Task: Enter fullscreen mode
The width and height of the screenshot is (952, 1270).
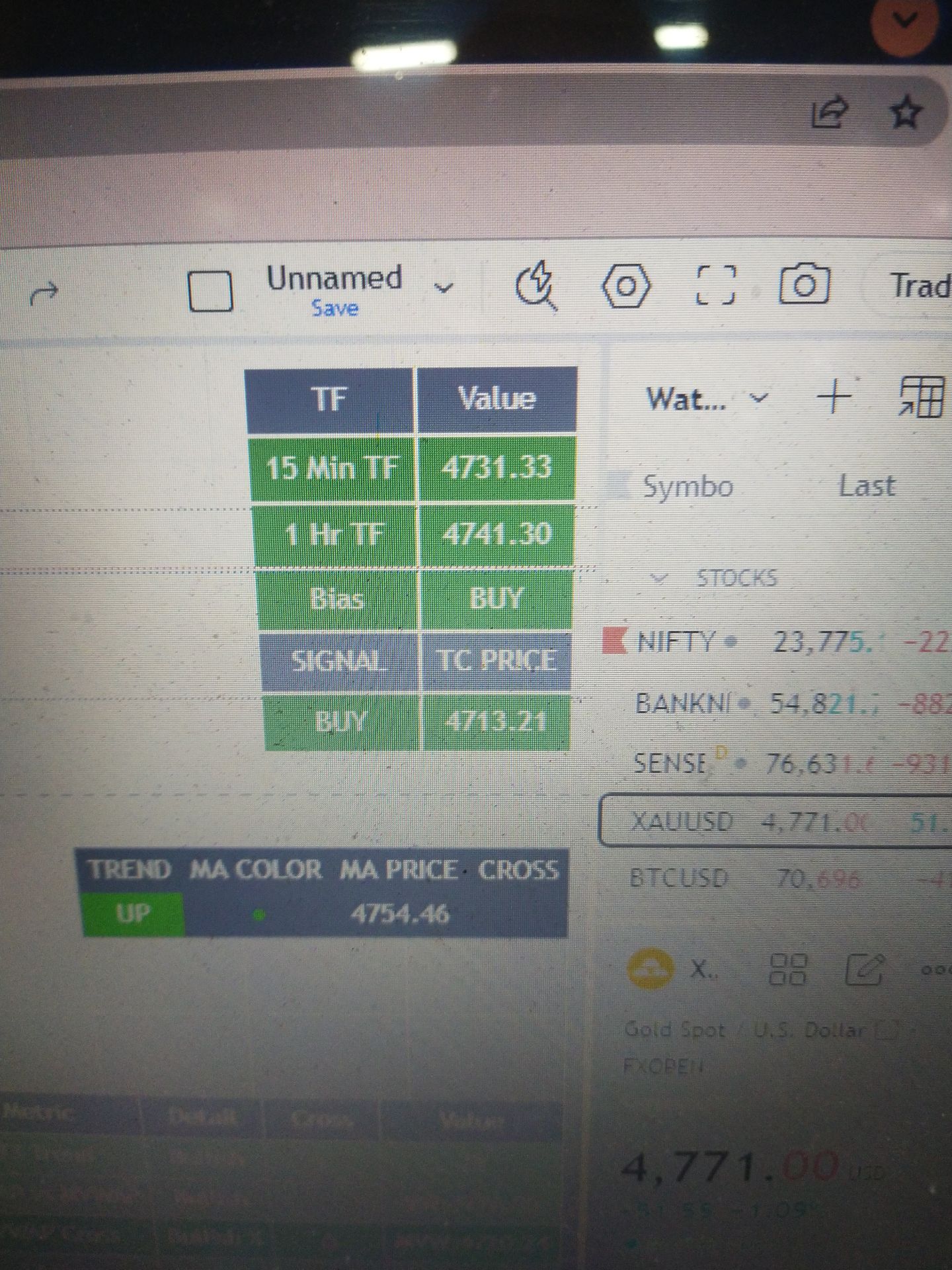Action: pos(715,286)
